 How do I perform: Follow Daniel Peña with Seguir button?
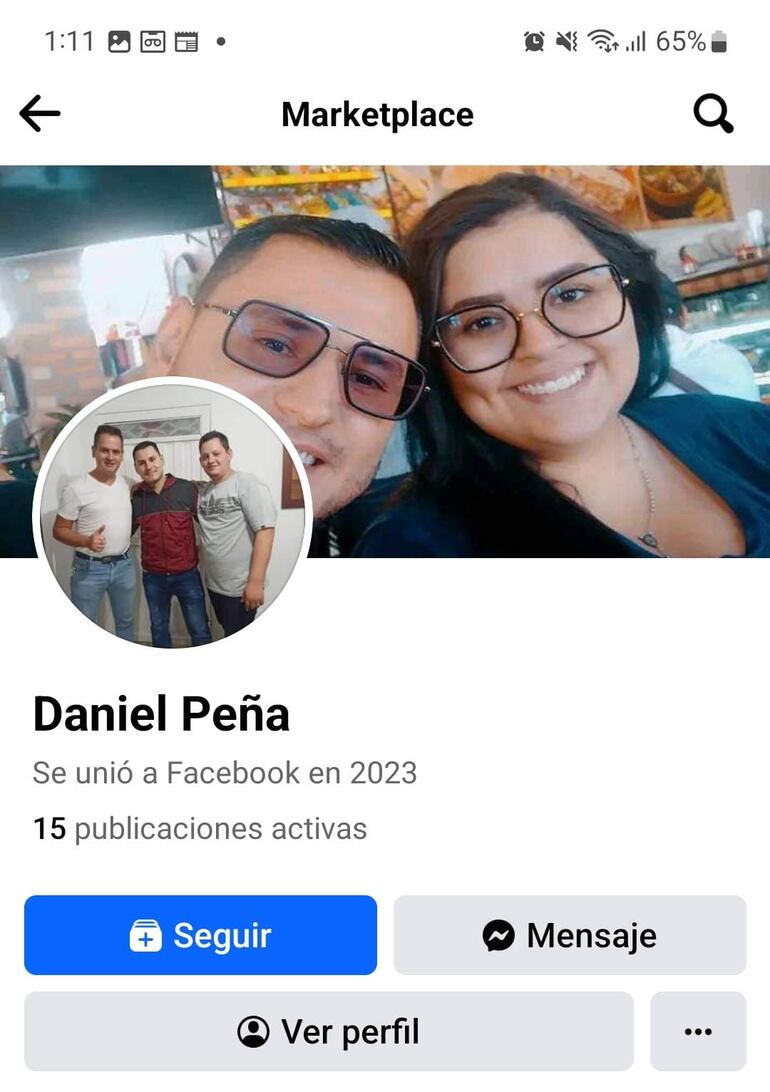click(x=200, y=935)
